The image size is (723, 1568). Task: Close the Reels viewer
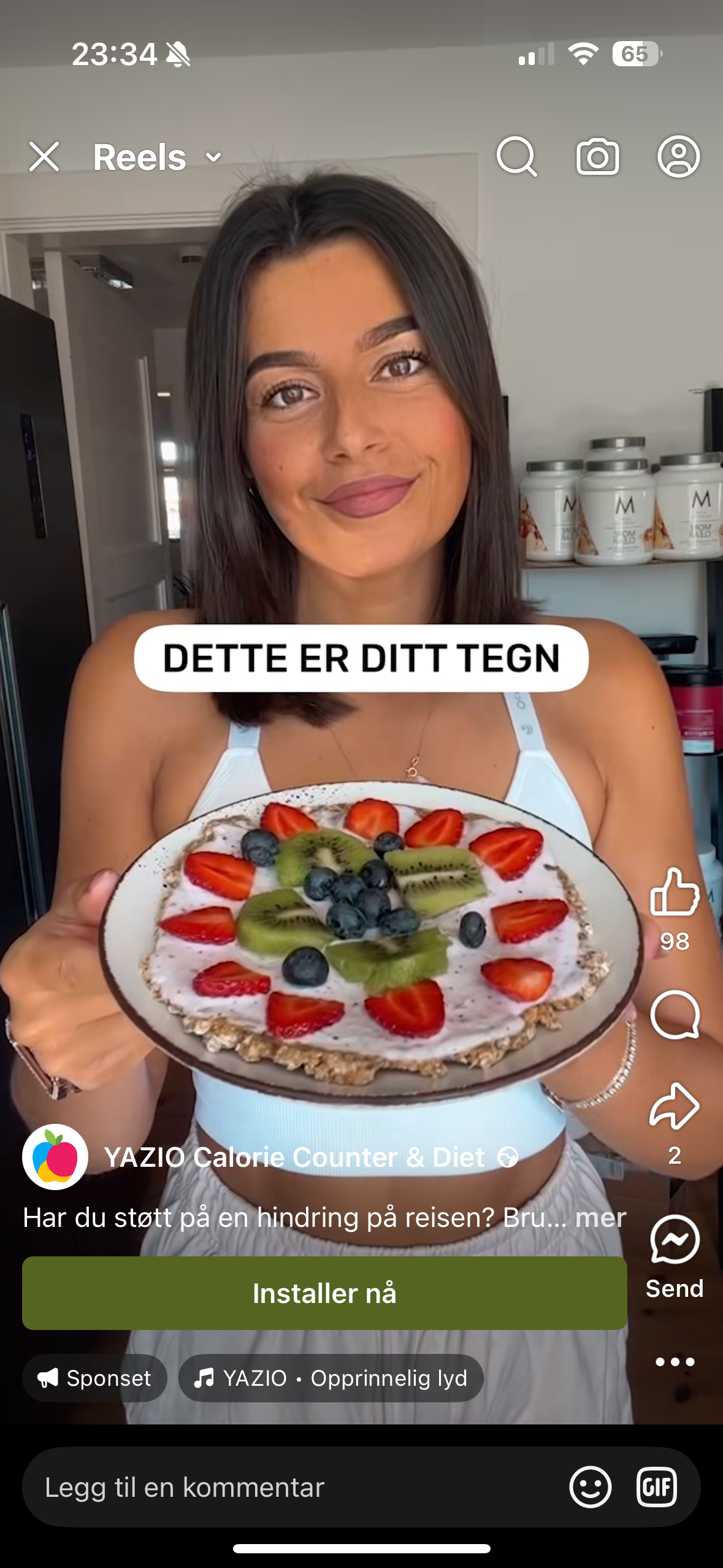coord(44,157)
